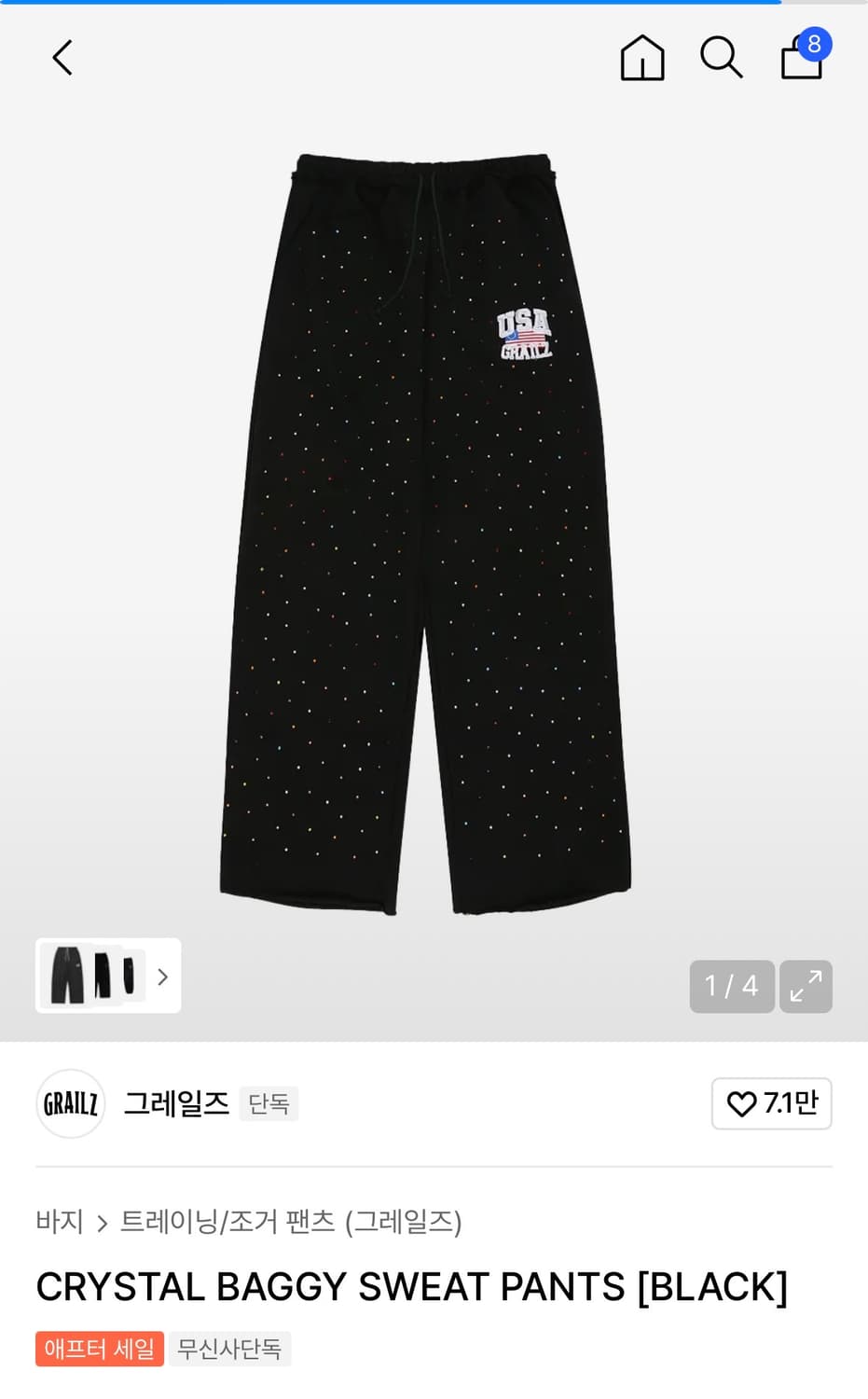Open the 그레일즈 brand page
Viewport: 868px width, 1399px height.
click(177, 1103)
